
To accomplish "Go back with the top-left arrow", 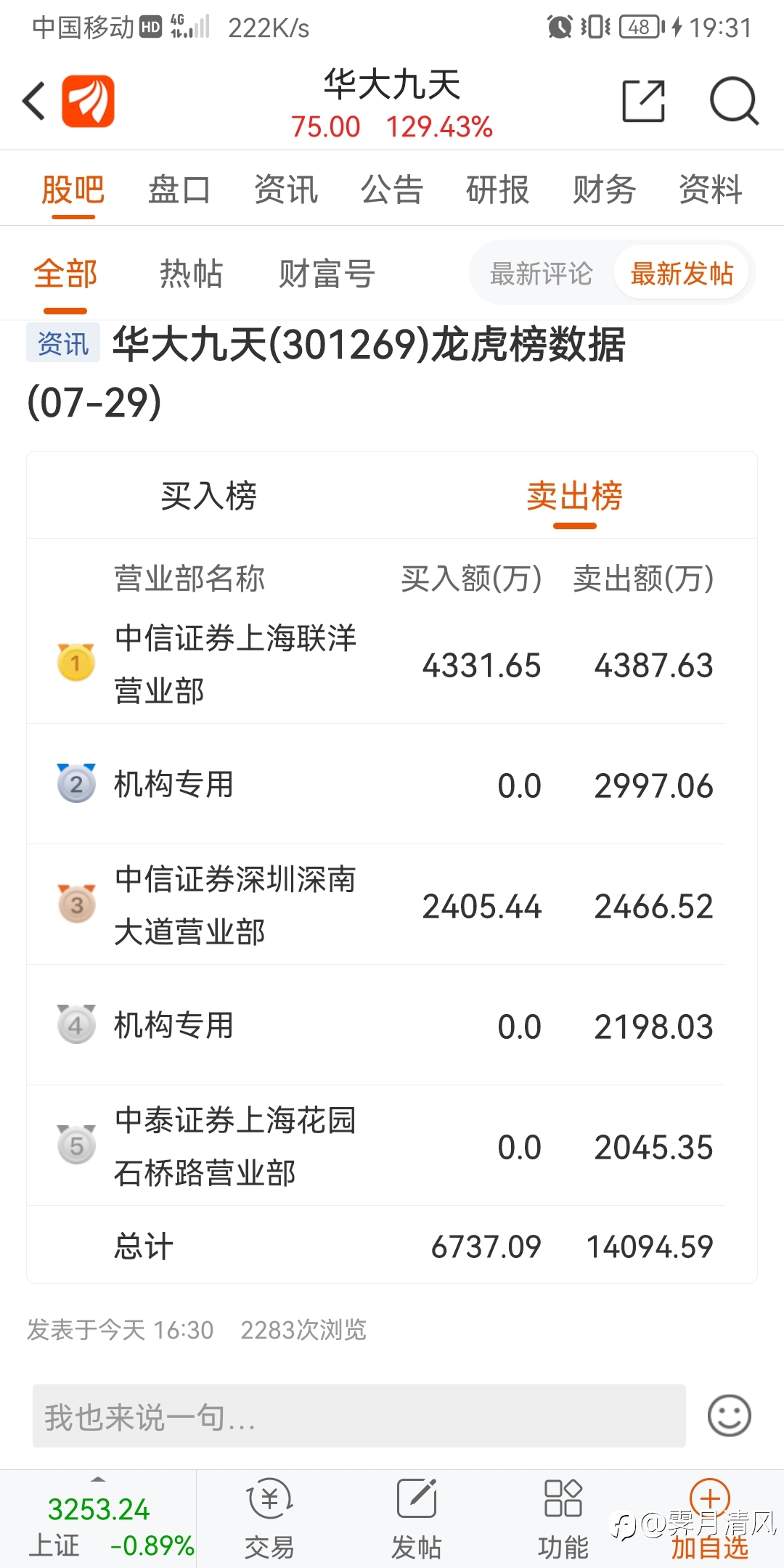I will pyautogui.click(x=34, y=101).
